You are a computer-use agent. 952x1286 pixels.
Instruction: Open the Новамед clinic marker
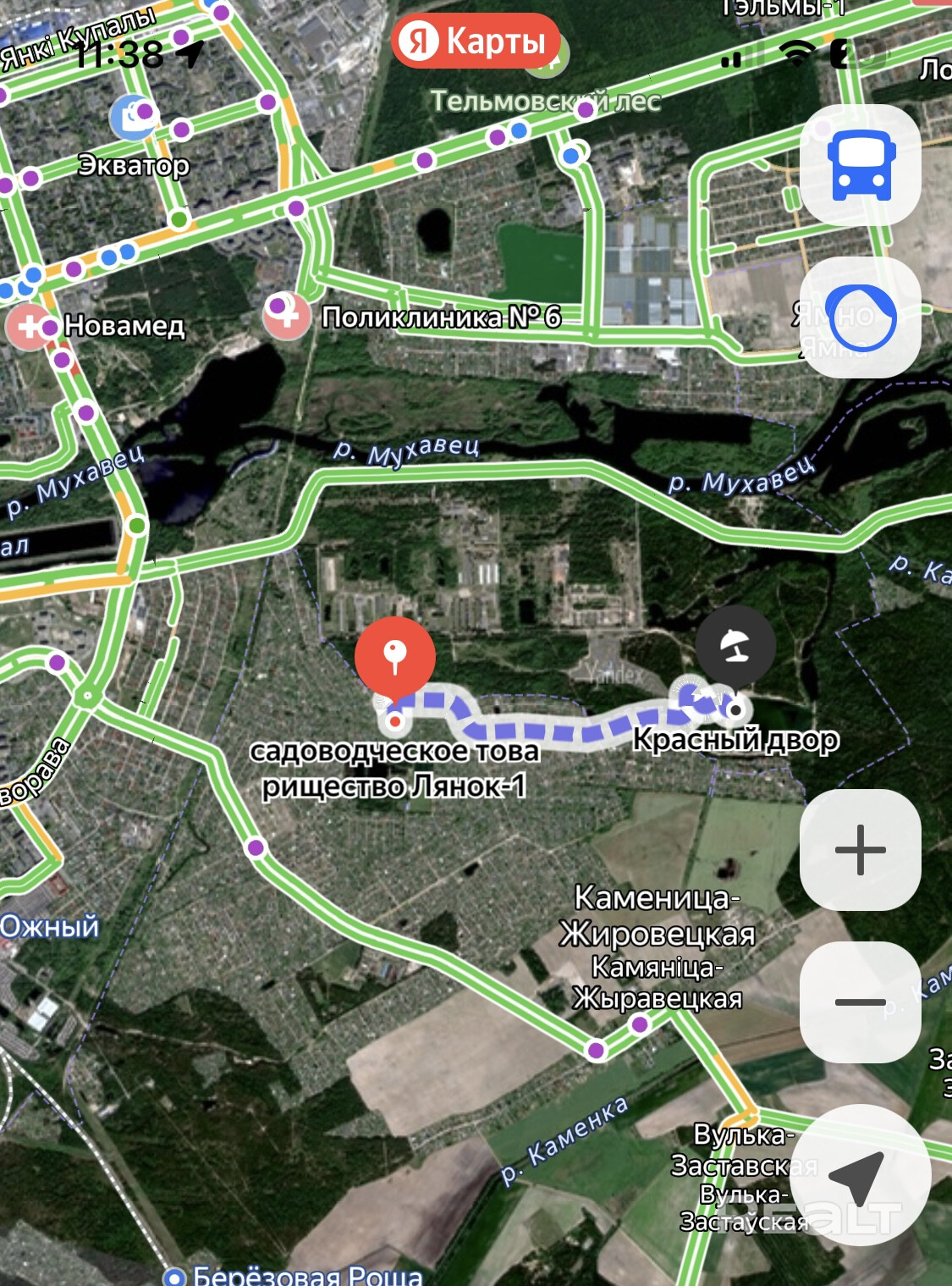30,326
